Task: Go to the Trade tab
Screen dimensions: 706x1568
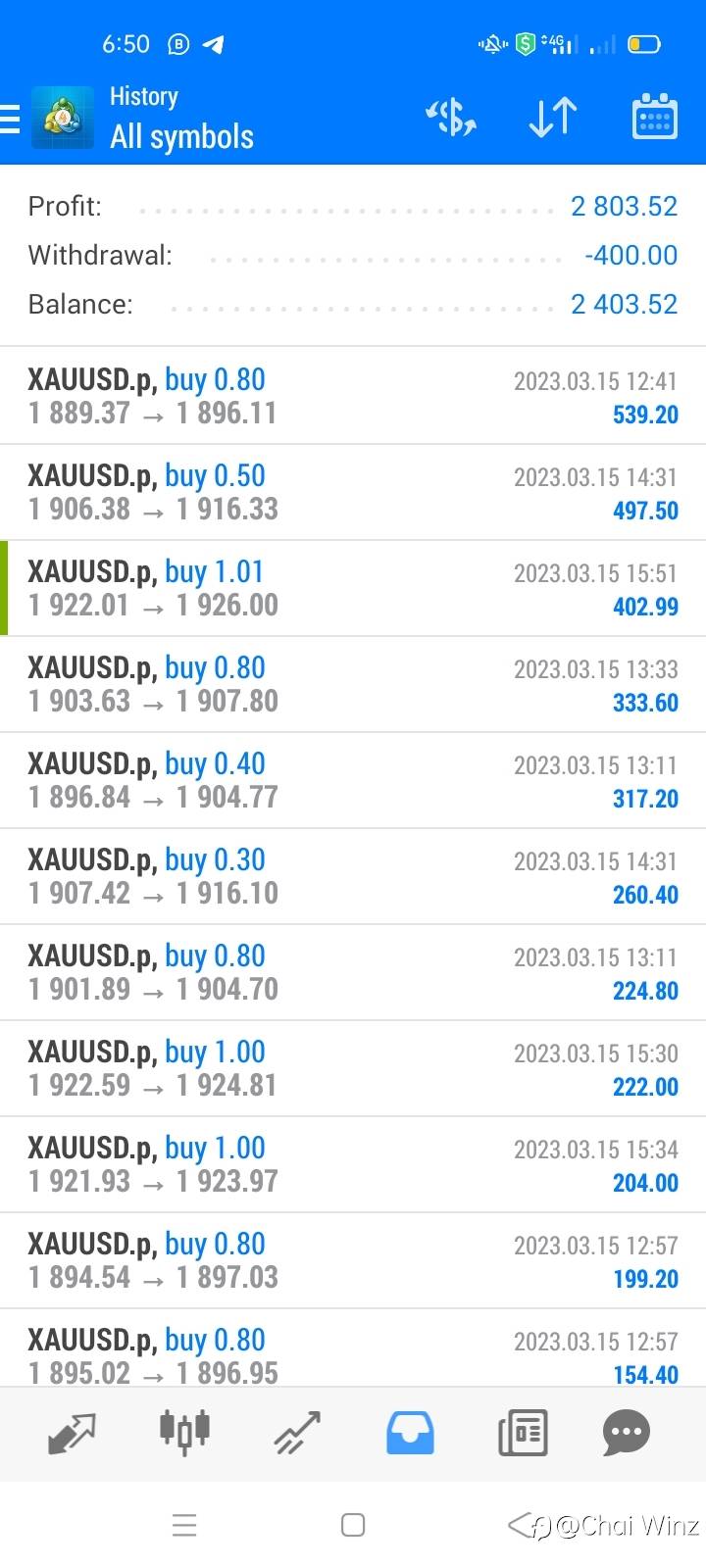Action: (297, 1433)
